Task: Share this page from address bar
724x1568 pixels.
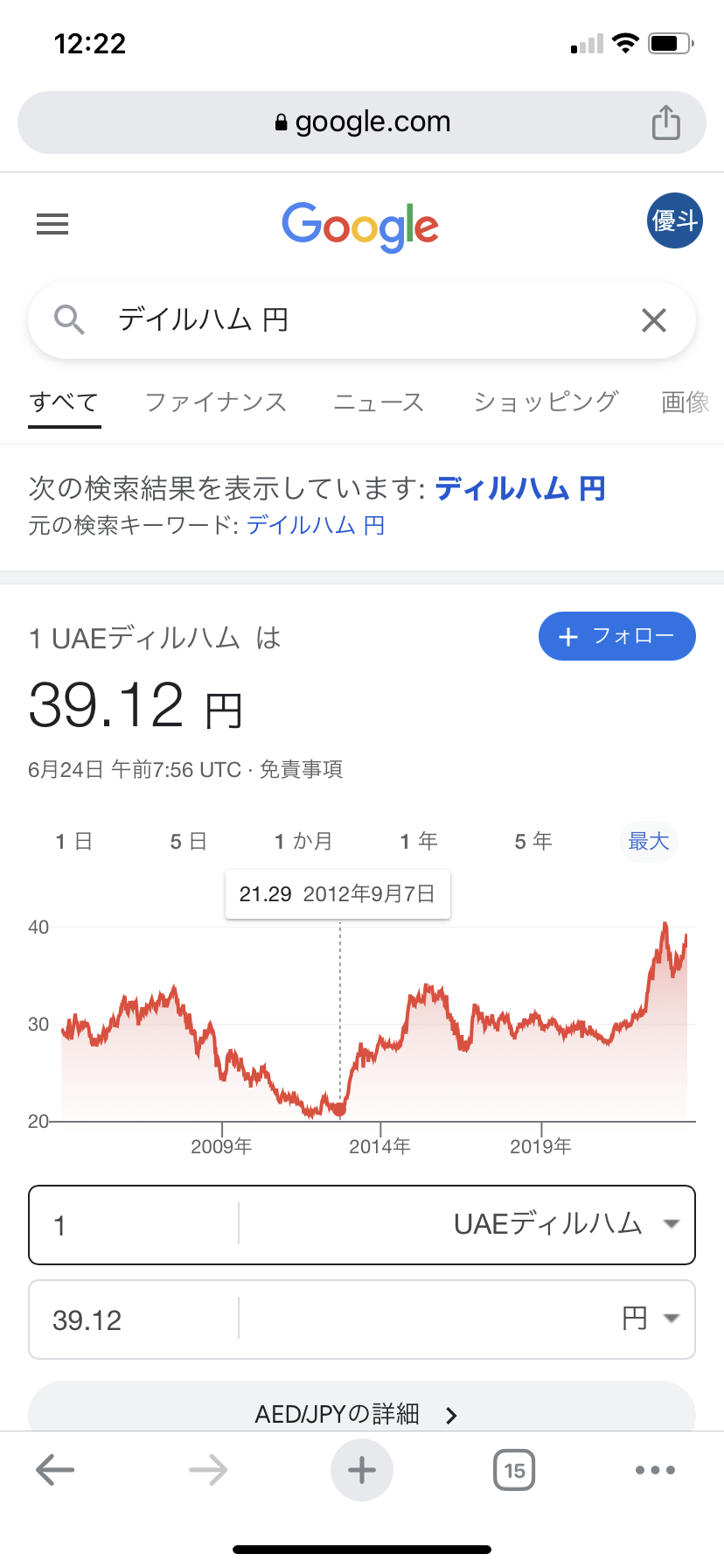Action: pyautogui.click(x=665, y=122)
